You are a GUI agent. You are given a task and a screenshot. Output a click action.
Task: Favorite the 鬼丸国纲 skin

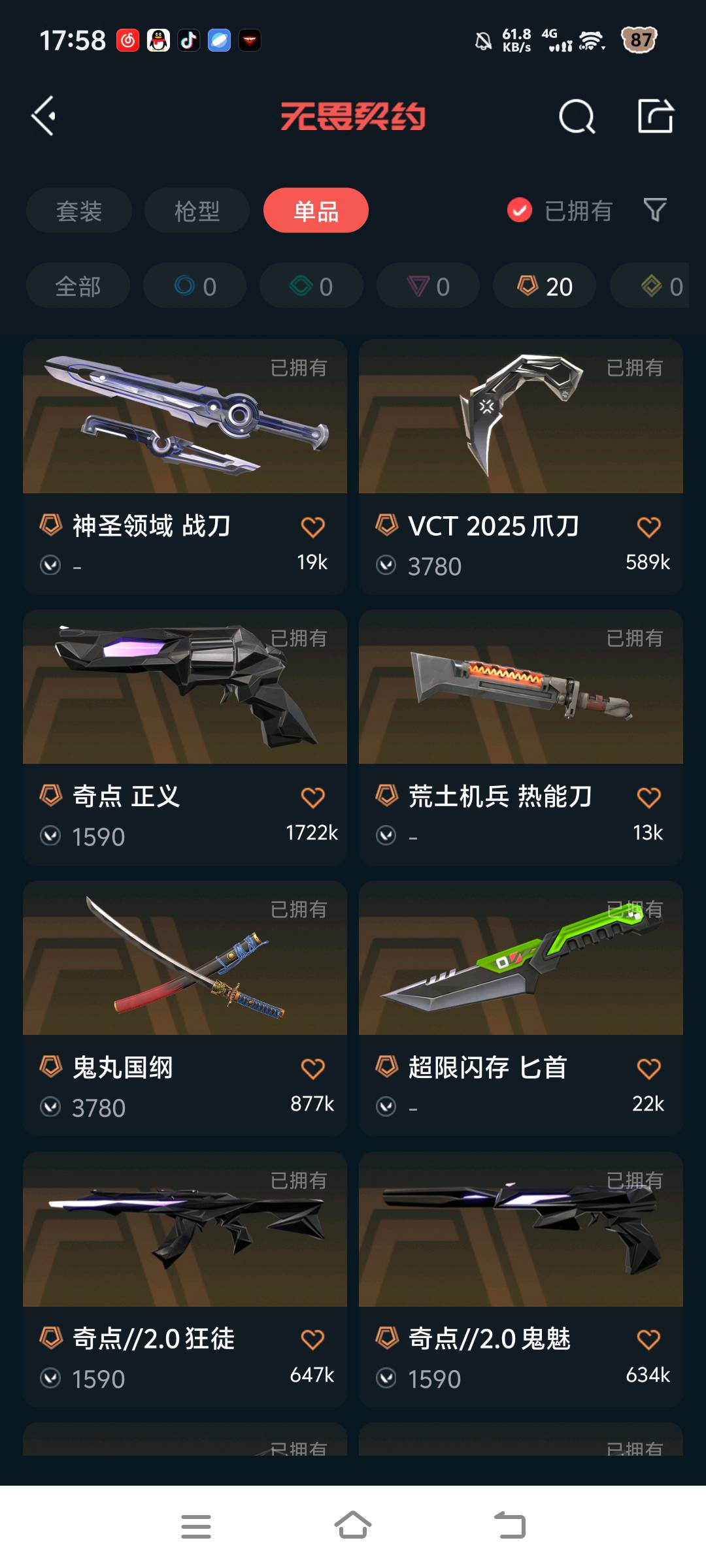[x=312, y=1068]
